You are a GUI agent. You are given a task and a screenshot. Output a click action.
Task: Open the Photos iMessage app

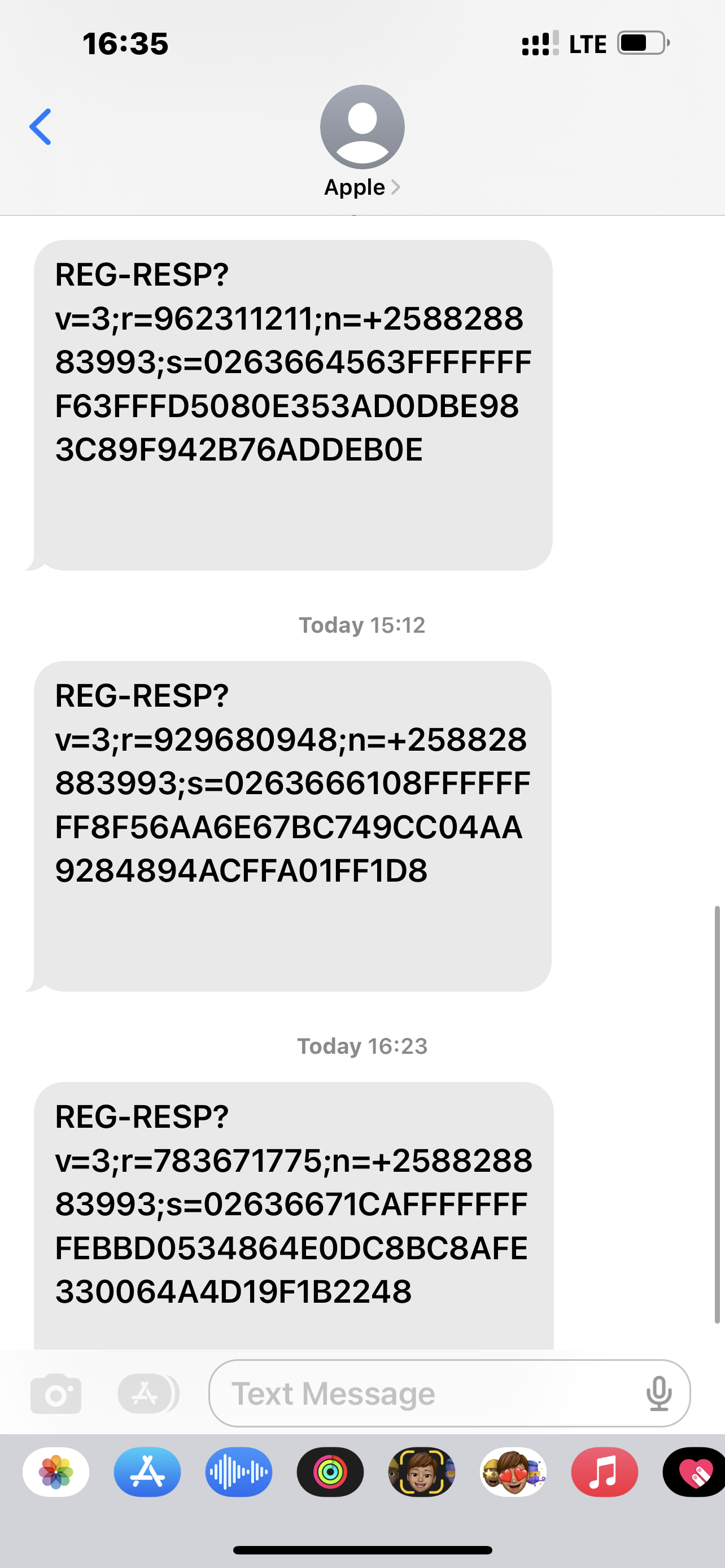tap(56, 1472)
